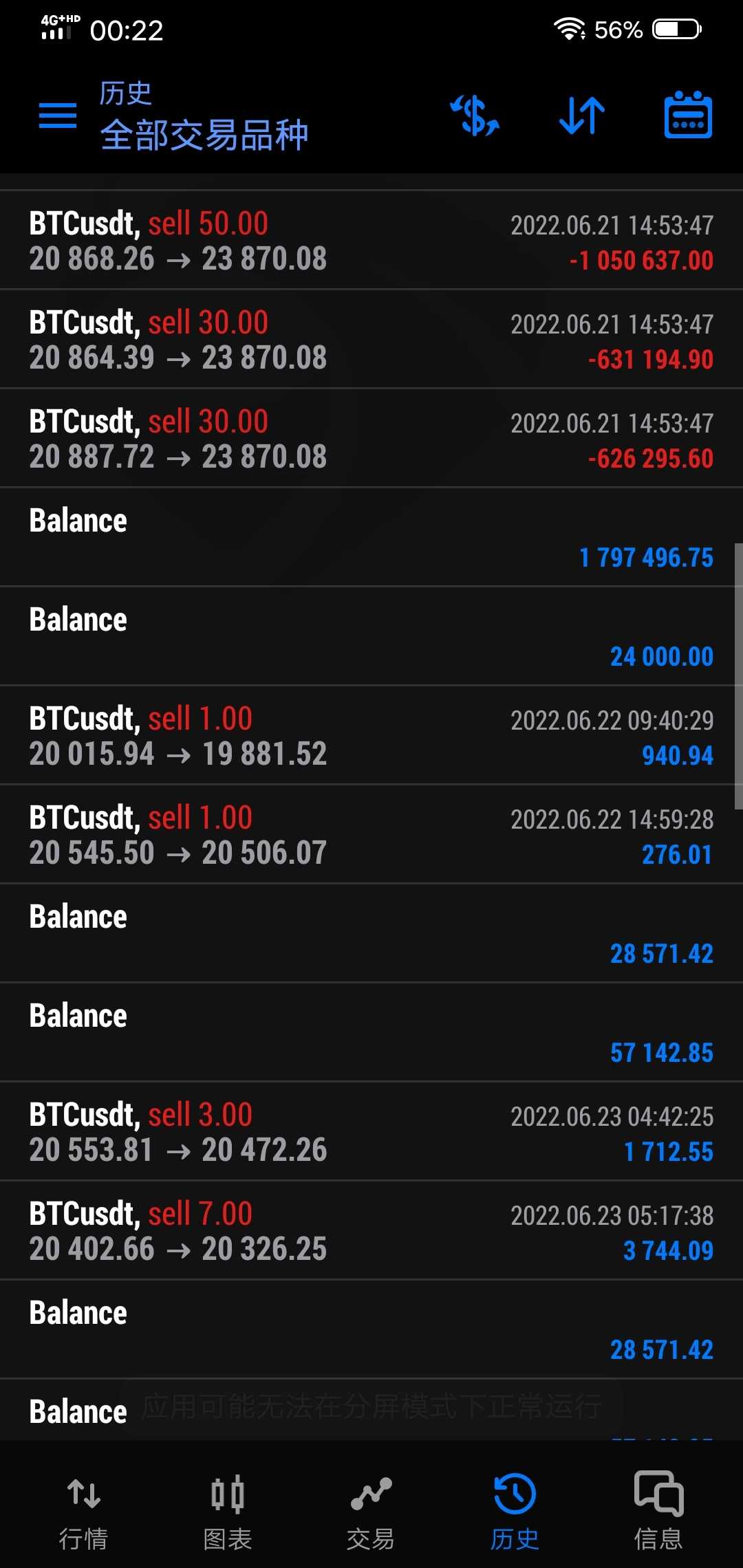Open the Balance entry of 24 000.00
The width and height of the screenshot is (743, 1568).
[371, 637]
